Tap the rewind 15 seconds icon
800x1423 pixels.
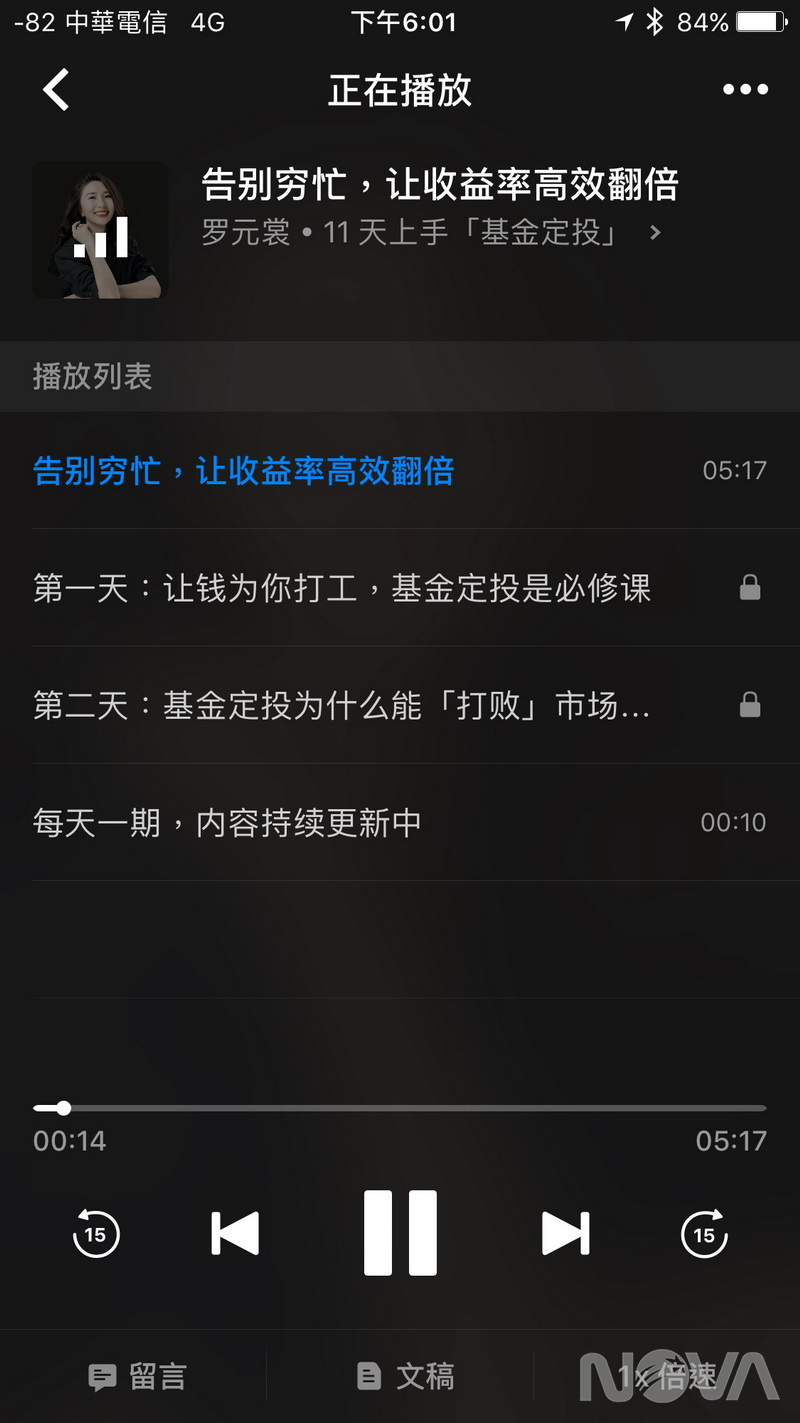coord(95,1234)
